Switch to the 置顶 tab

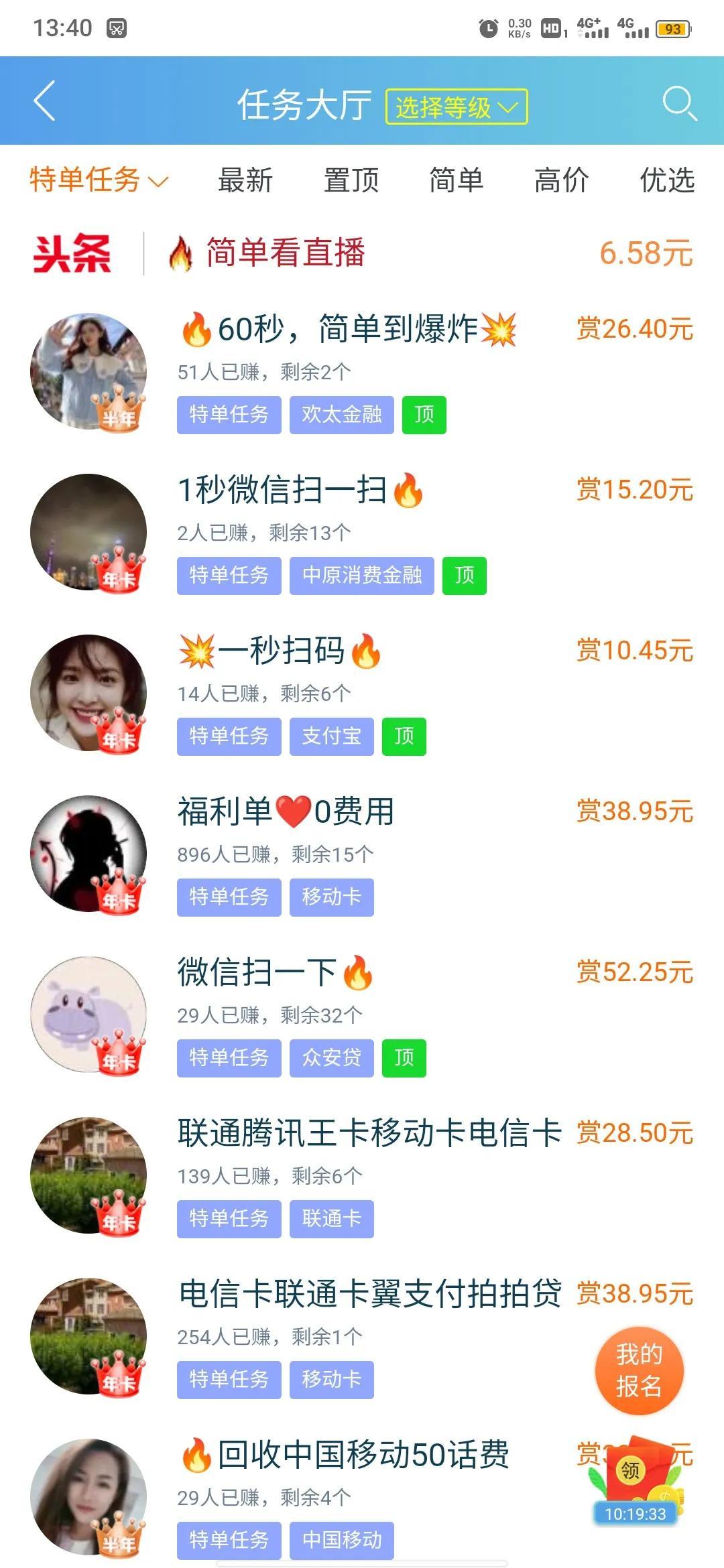(x=351, y=180)
